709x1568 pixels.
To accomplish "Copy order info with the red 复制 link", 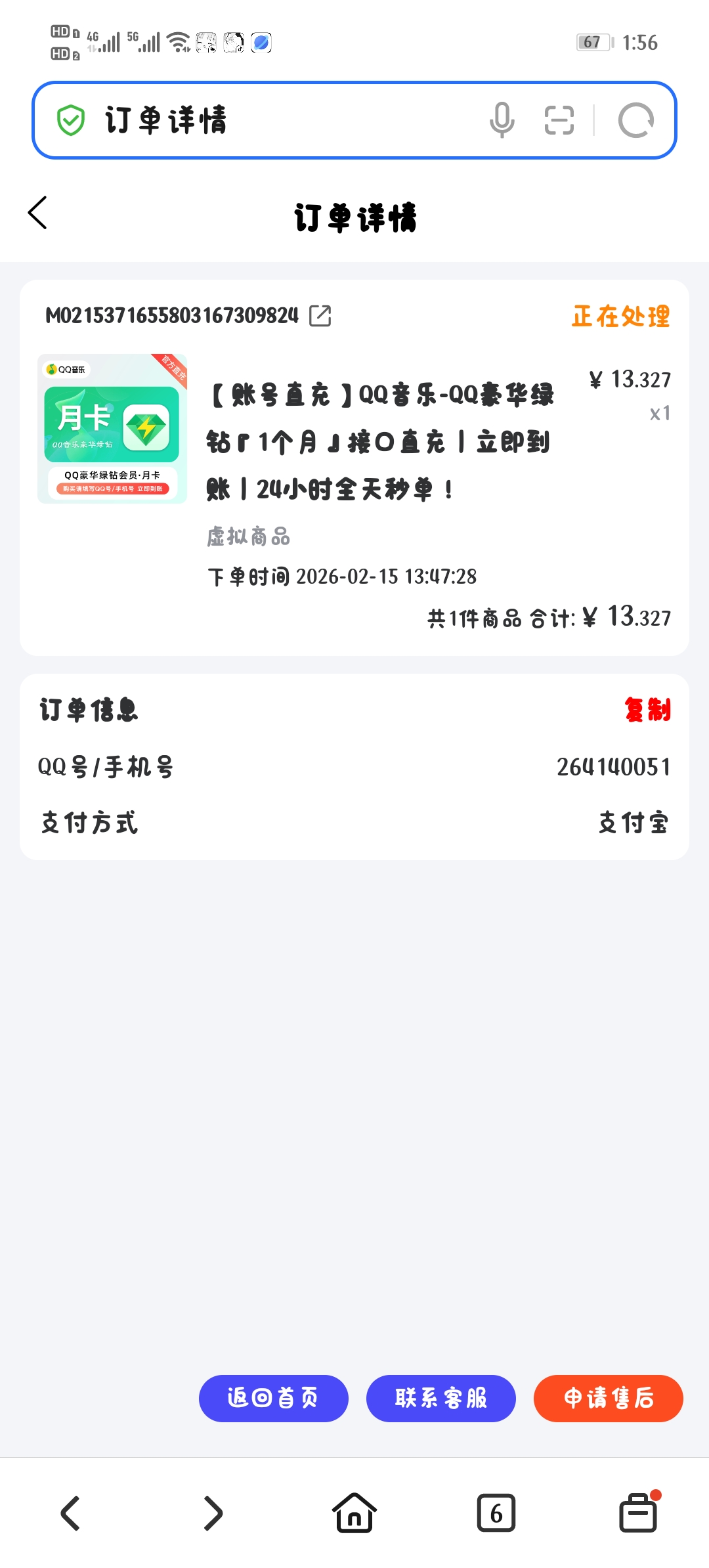I will (x=647, y=710).
